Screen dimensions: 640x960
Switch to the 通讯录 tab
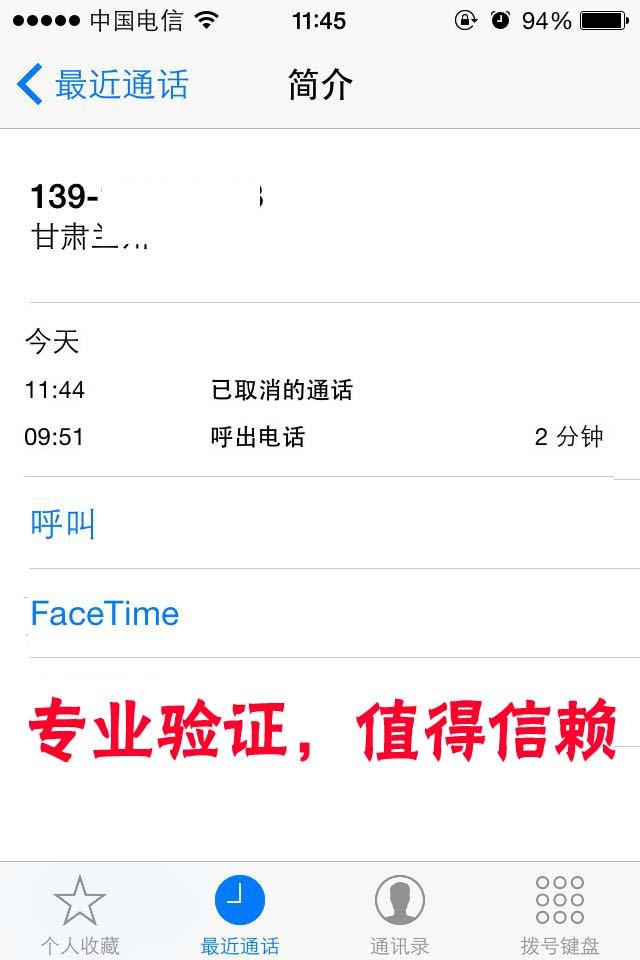(400, 912)
